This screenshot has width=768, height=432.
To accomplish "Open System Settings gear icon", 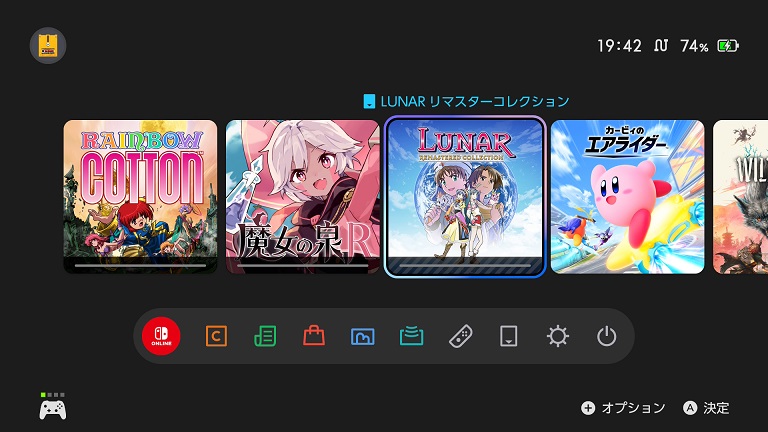I will [557, 336].
